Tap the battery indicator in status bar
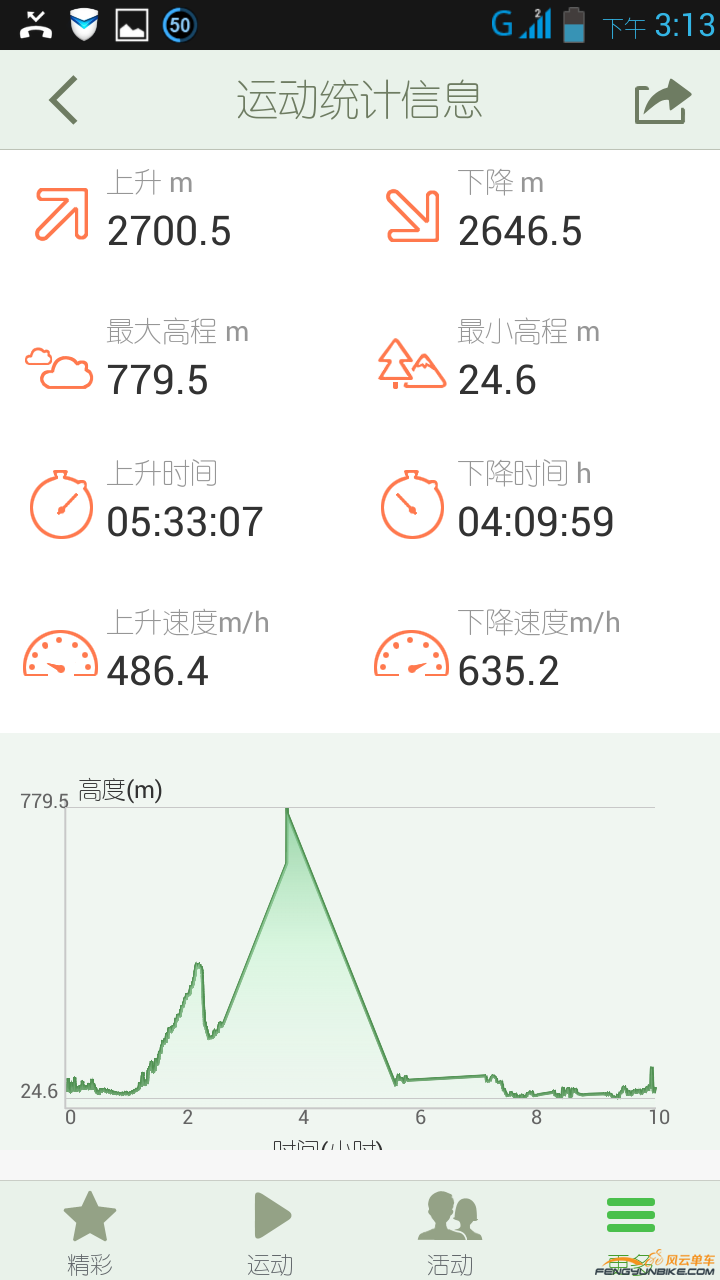The height and width of the screenshot is (1280, 720). click(573, 23)
